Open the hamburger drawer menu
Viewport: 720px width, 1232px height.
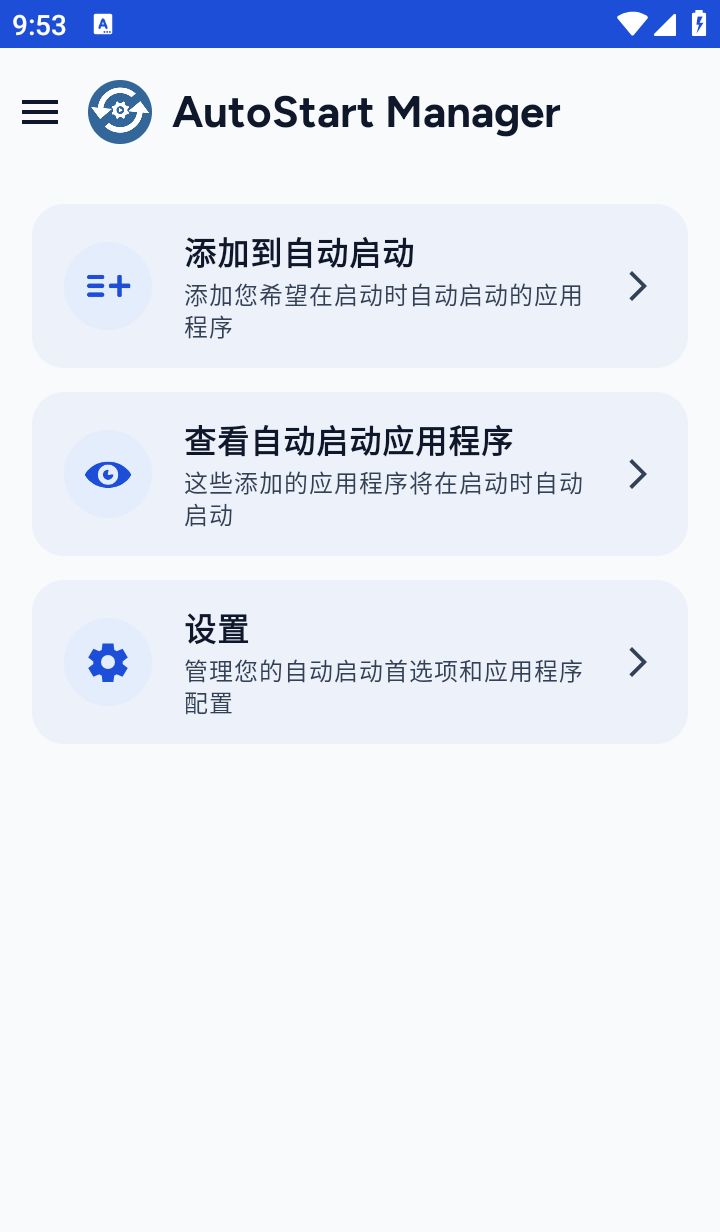40,112
